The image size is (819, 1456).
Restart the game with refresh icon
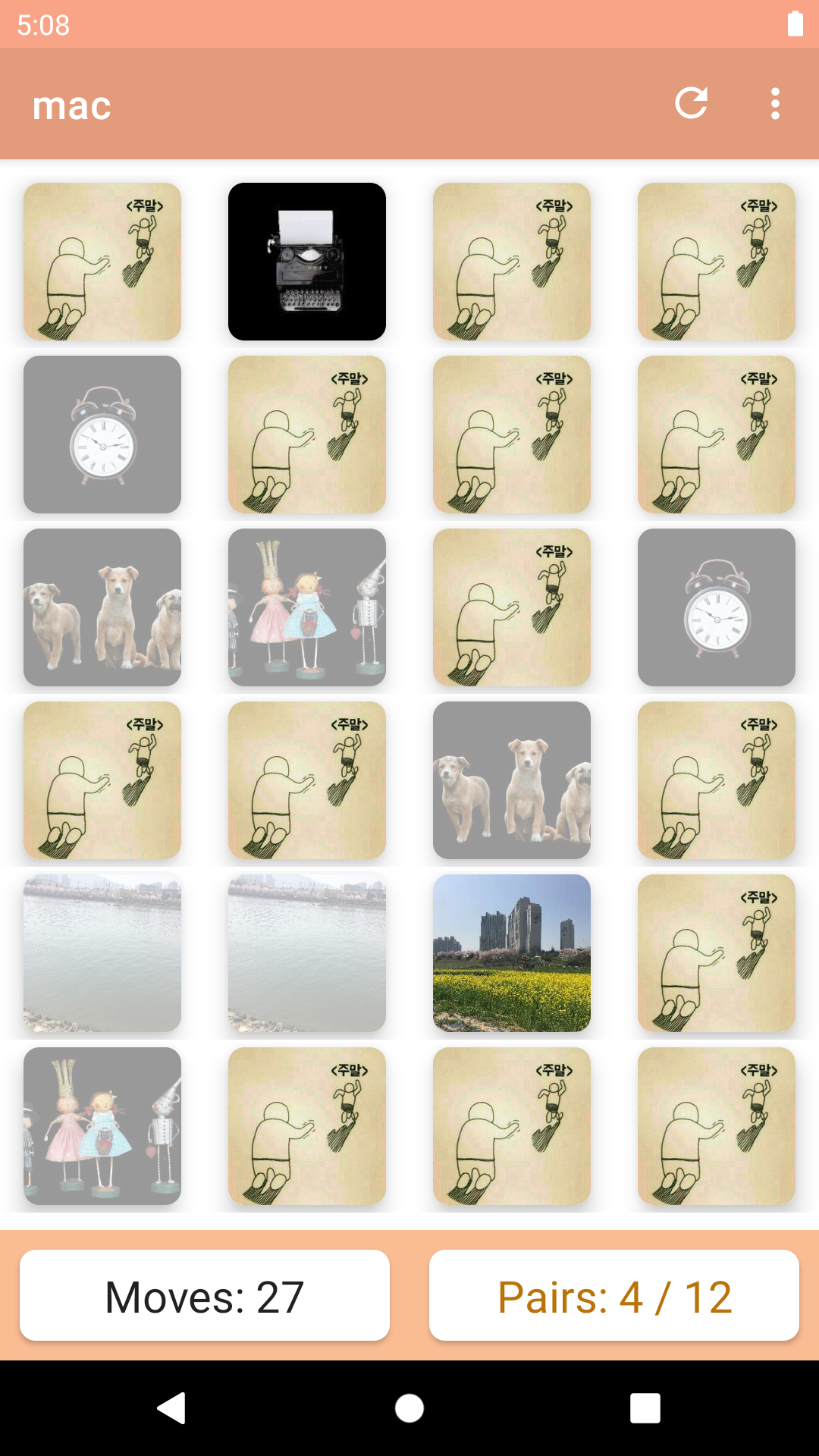coord(691,104)
